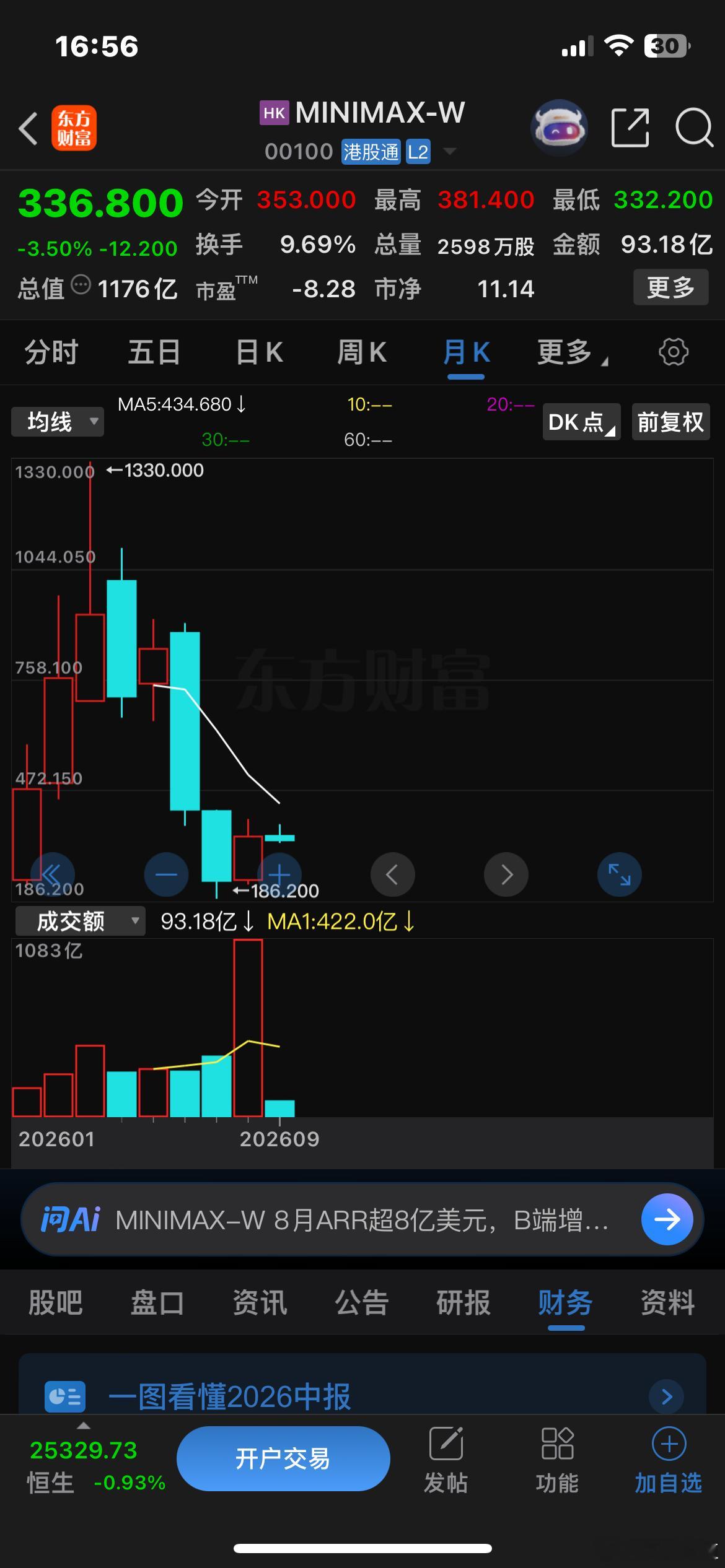Open 一图看懂2026中报 card
This screenshot has height=1568, width=725.
click(362, 1396)
